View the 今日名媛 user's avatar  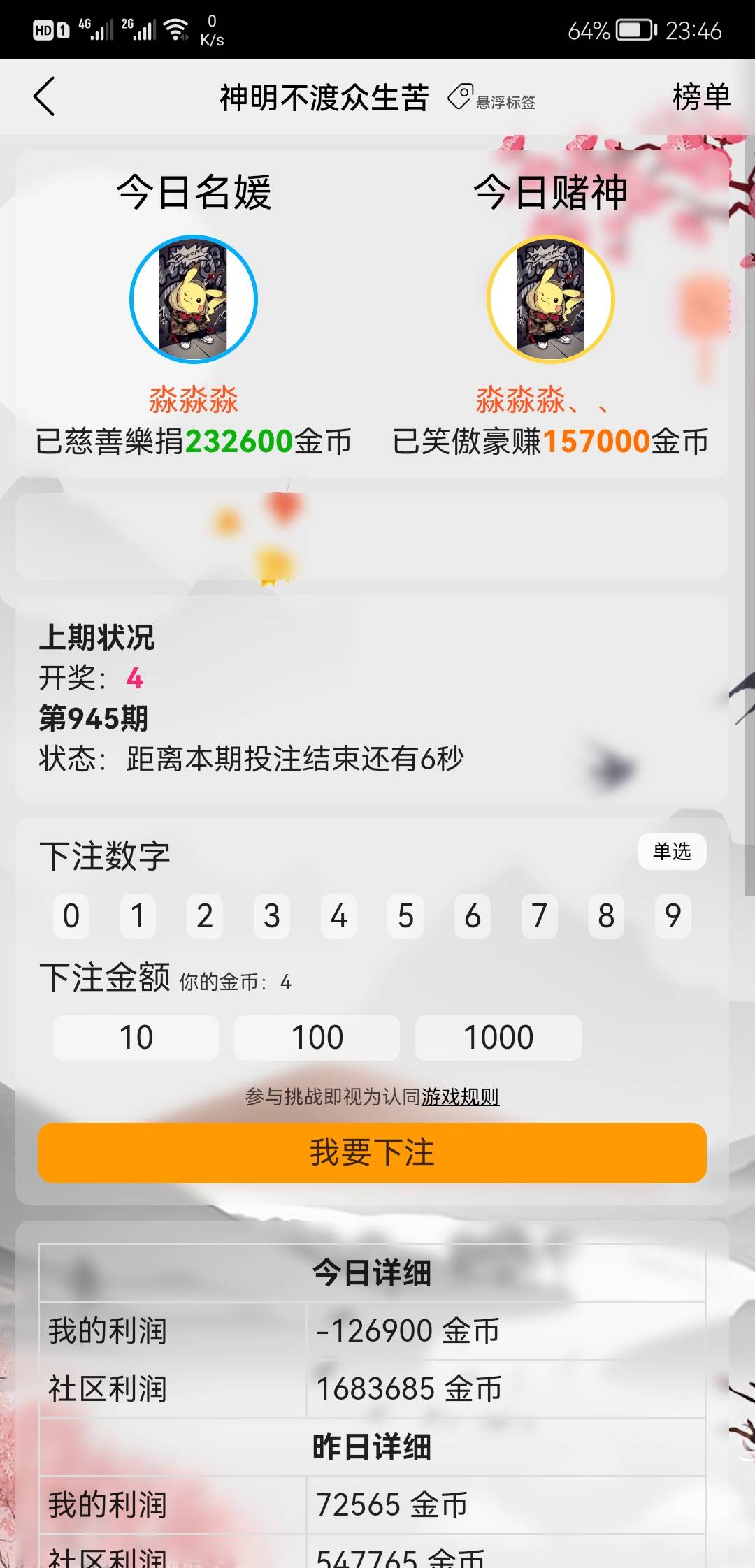tap(194, 300)
